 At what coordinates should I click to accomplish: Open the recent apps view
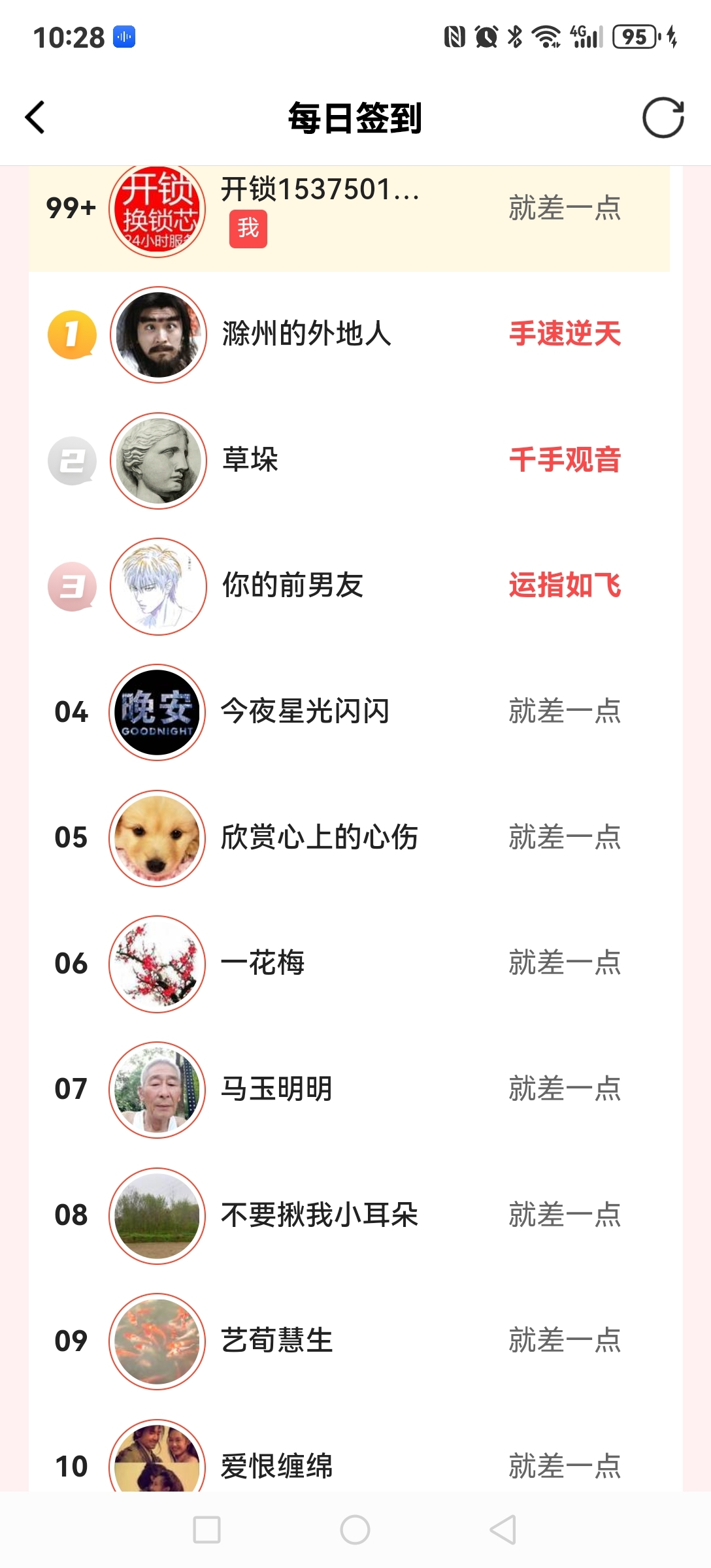pyautogui.click(x=207, y=1529)
